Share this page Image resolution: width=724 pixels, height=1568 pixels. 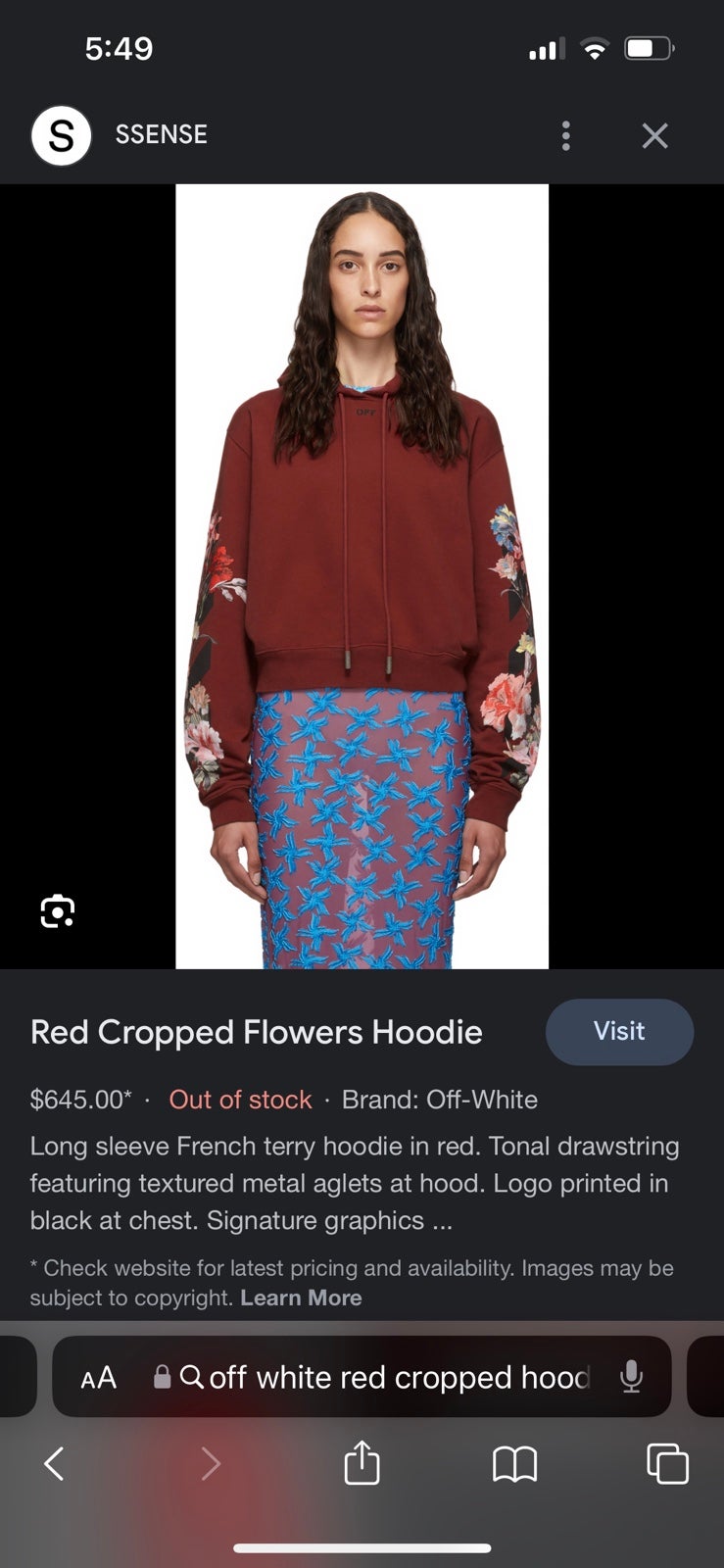tap(362, 1462)
